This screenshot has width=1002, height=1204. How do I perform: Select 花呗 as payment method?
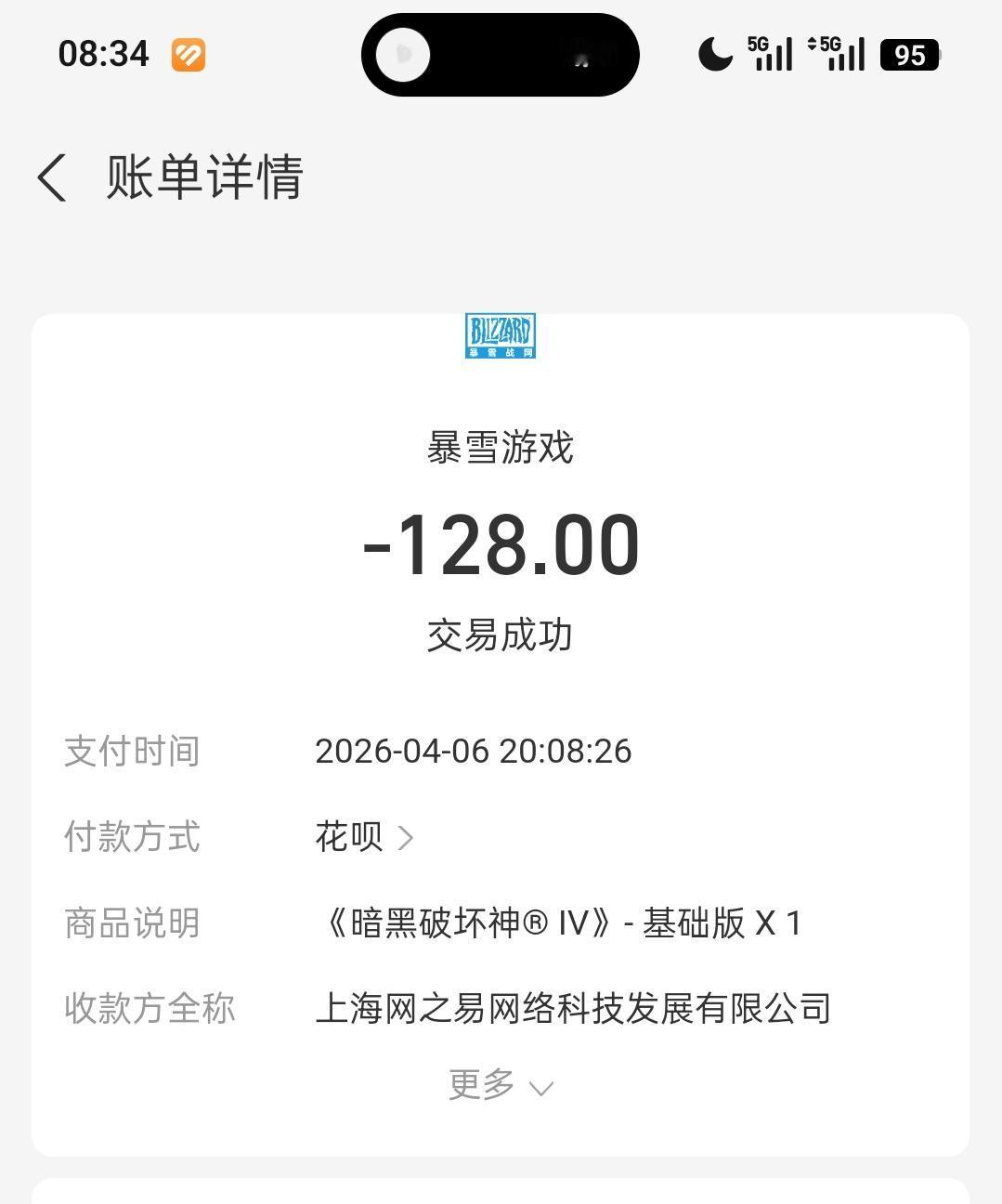[x=349, y=835]
